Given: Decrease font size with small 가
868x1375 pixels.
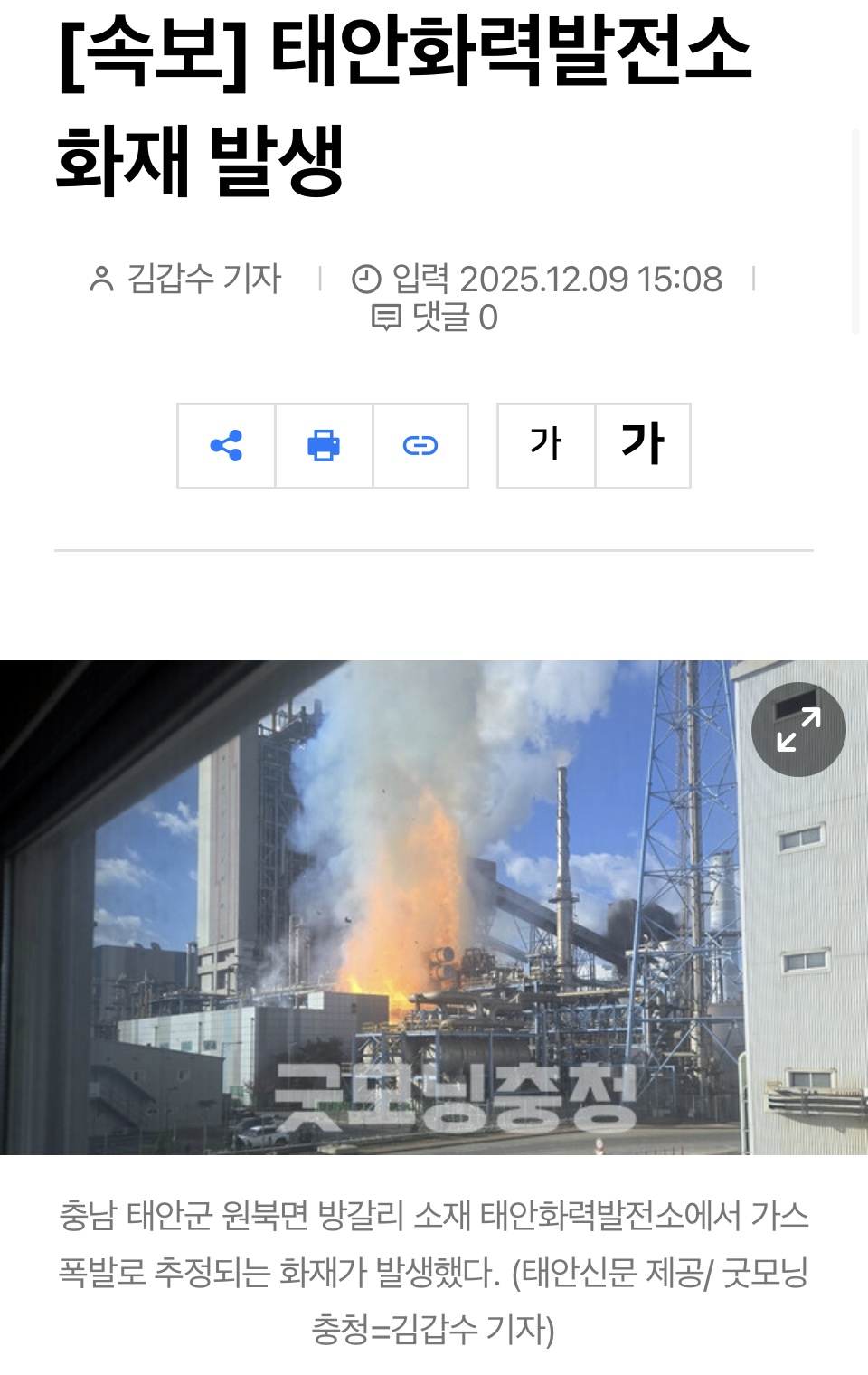Looking at the screenshot, I should point(546,446).
